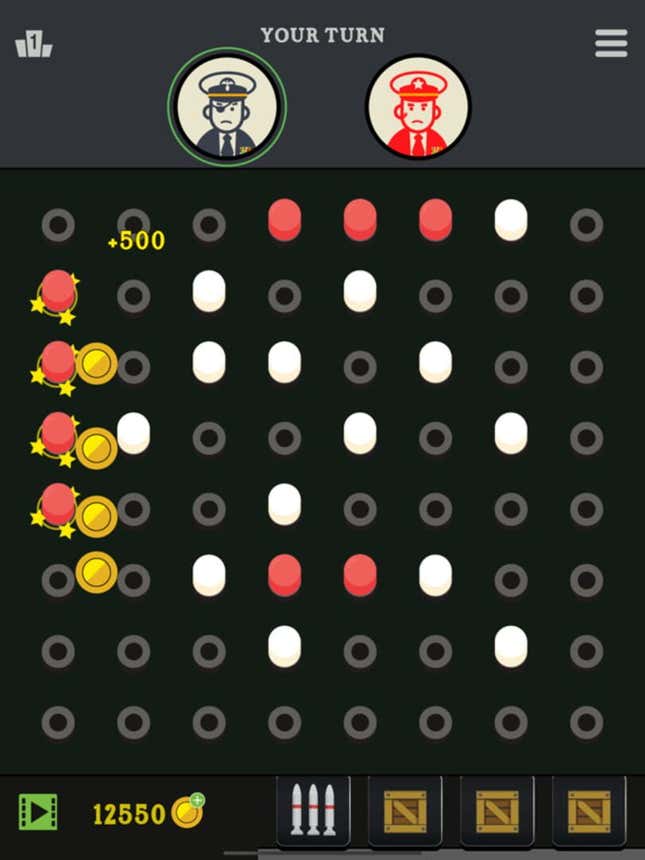Open the last locked crate slot
This screenshot has height=860, width=645.
pos(588,811)
